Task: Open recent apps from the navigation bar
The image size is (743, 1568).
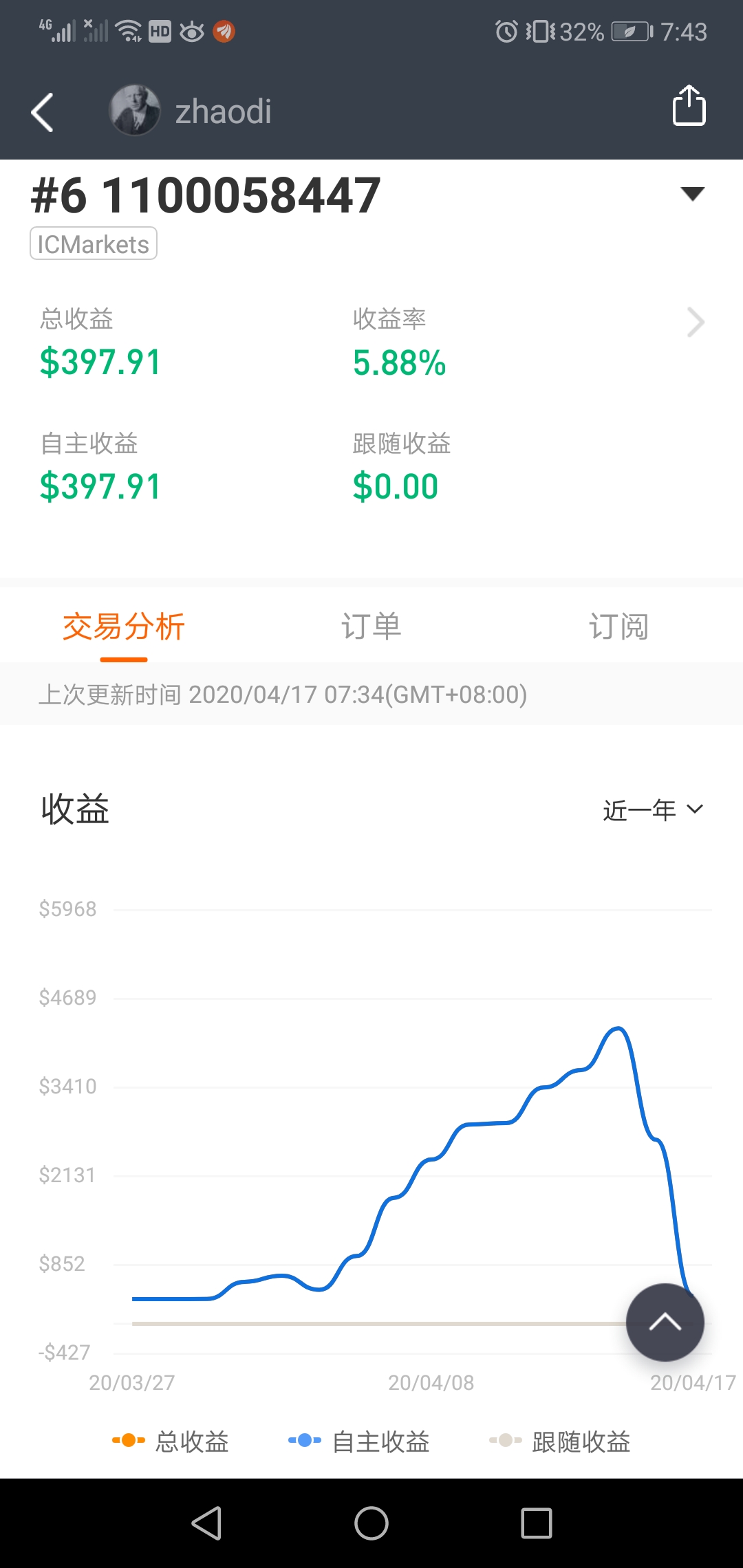Action: pyautogui.click(x=537, y=1523)
